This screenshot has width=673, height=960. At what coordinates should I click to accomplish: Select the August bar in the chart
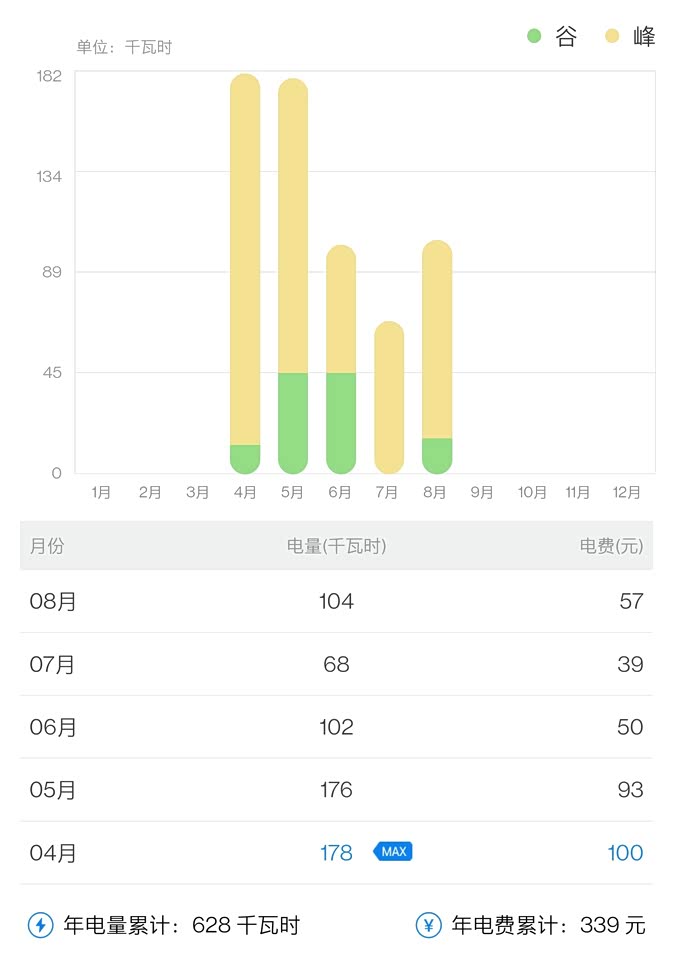coord(437,356)
